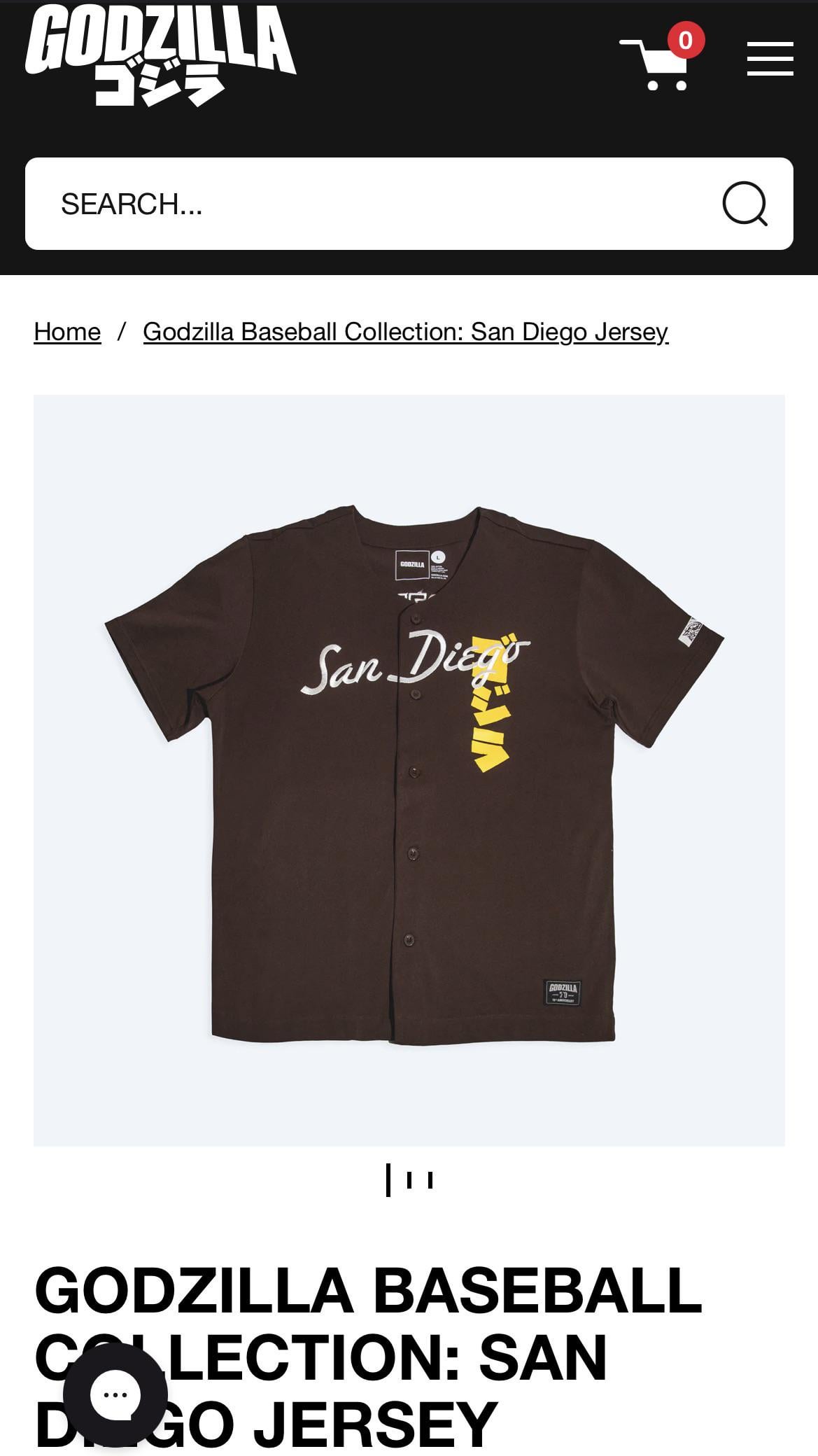Open the chat support bubble

tap(115, 1394)
